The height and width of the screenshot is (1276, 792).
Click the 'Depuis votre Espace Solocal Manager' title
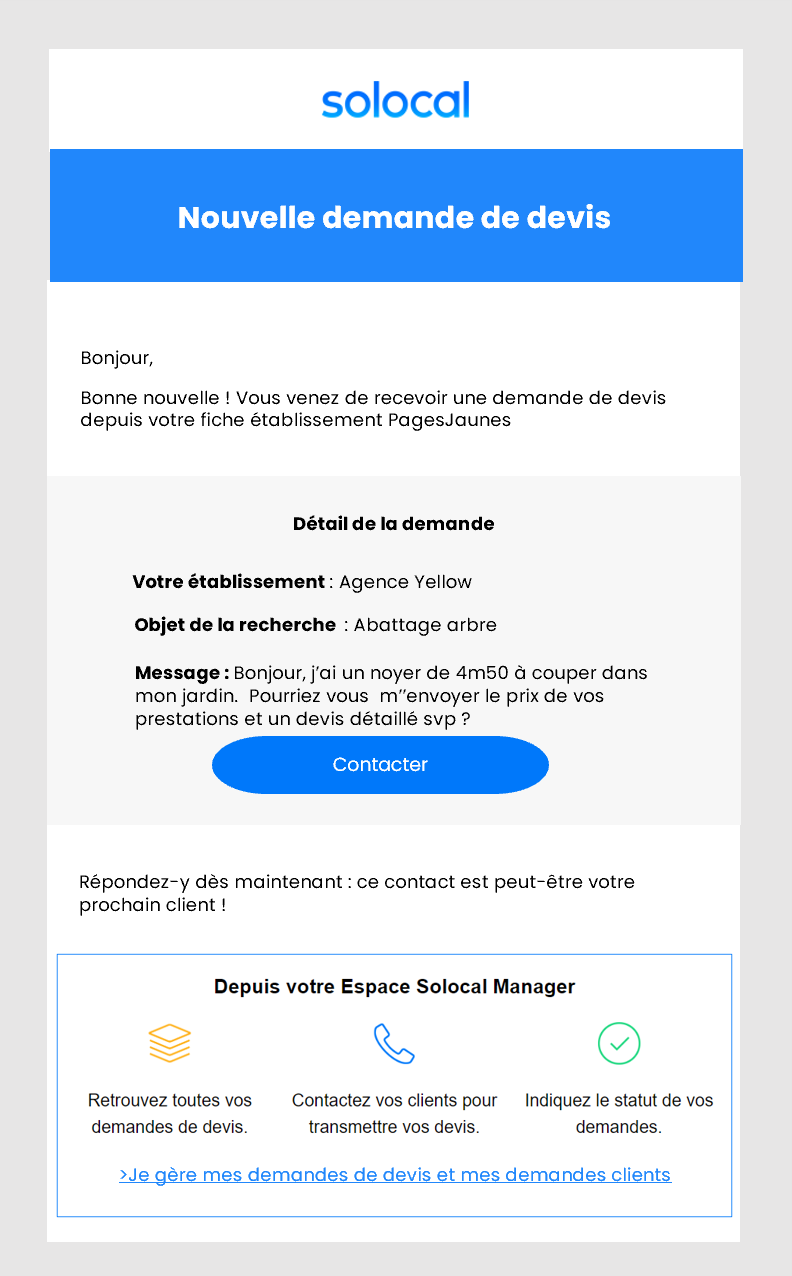pyautogui.click(x=394, y=986)
